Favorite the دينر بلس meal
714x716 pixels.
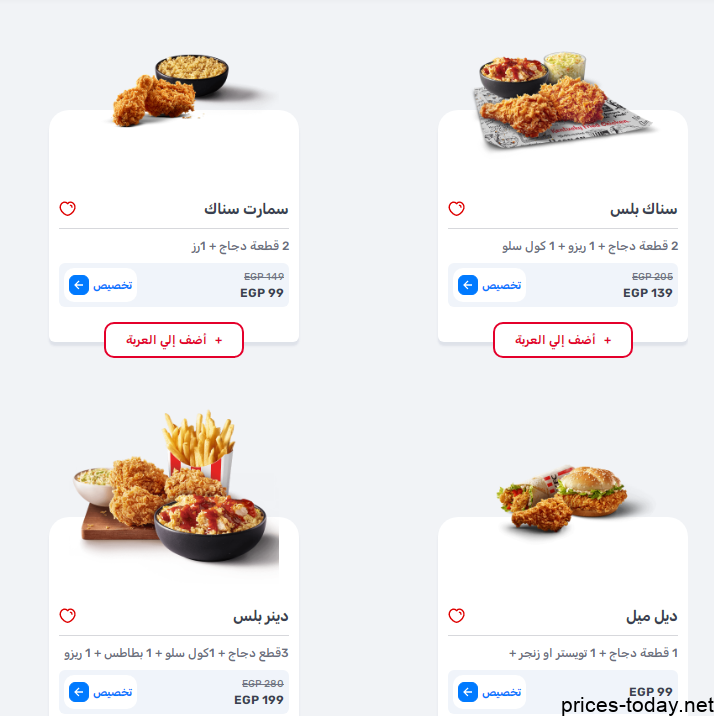coord(68,615)
